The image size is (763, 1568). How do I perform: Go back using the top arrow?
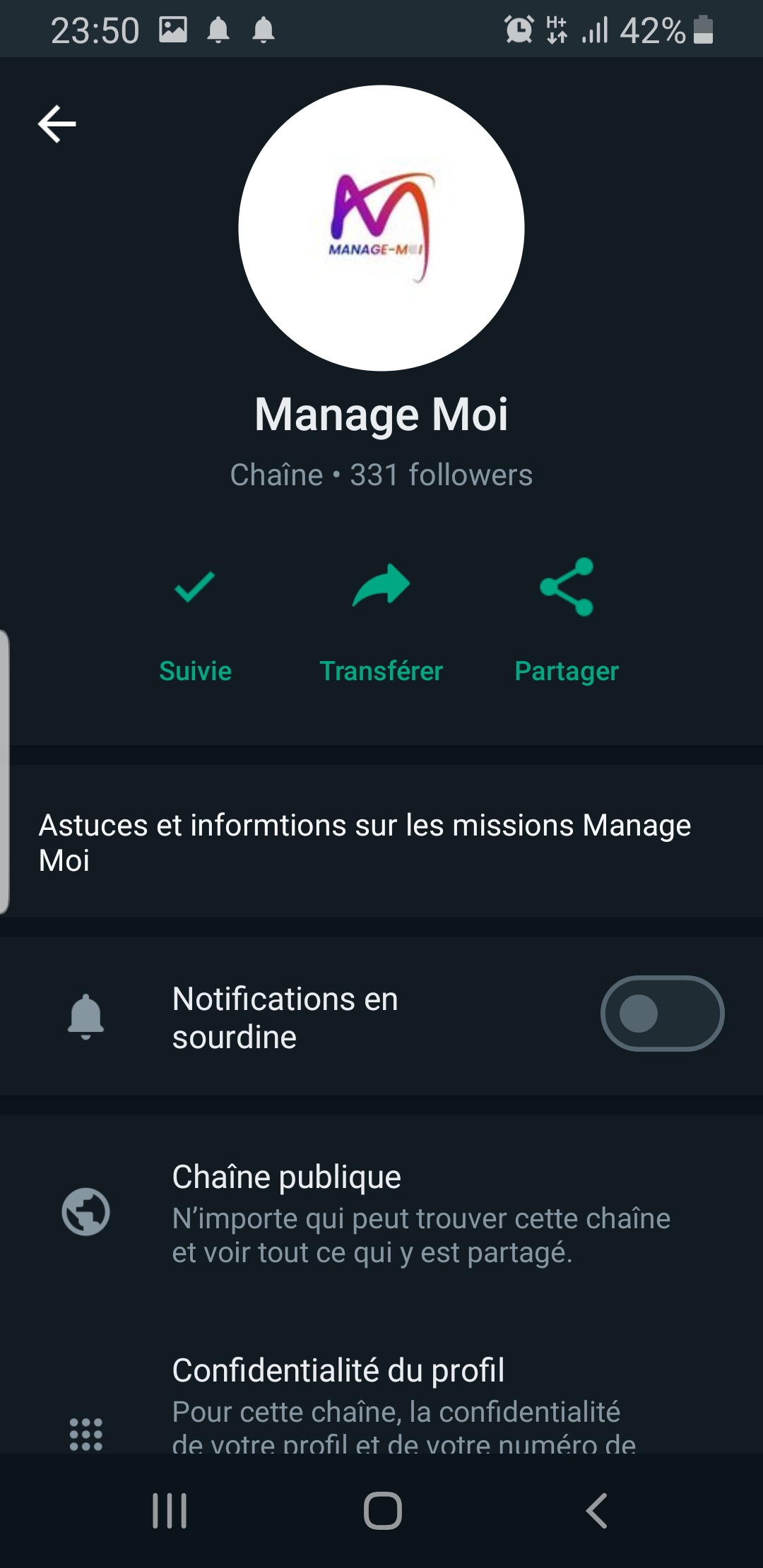point(57,124)
